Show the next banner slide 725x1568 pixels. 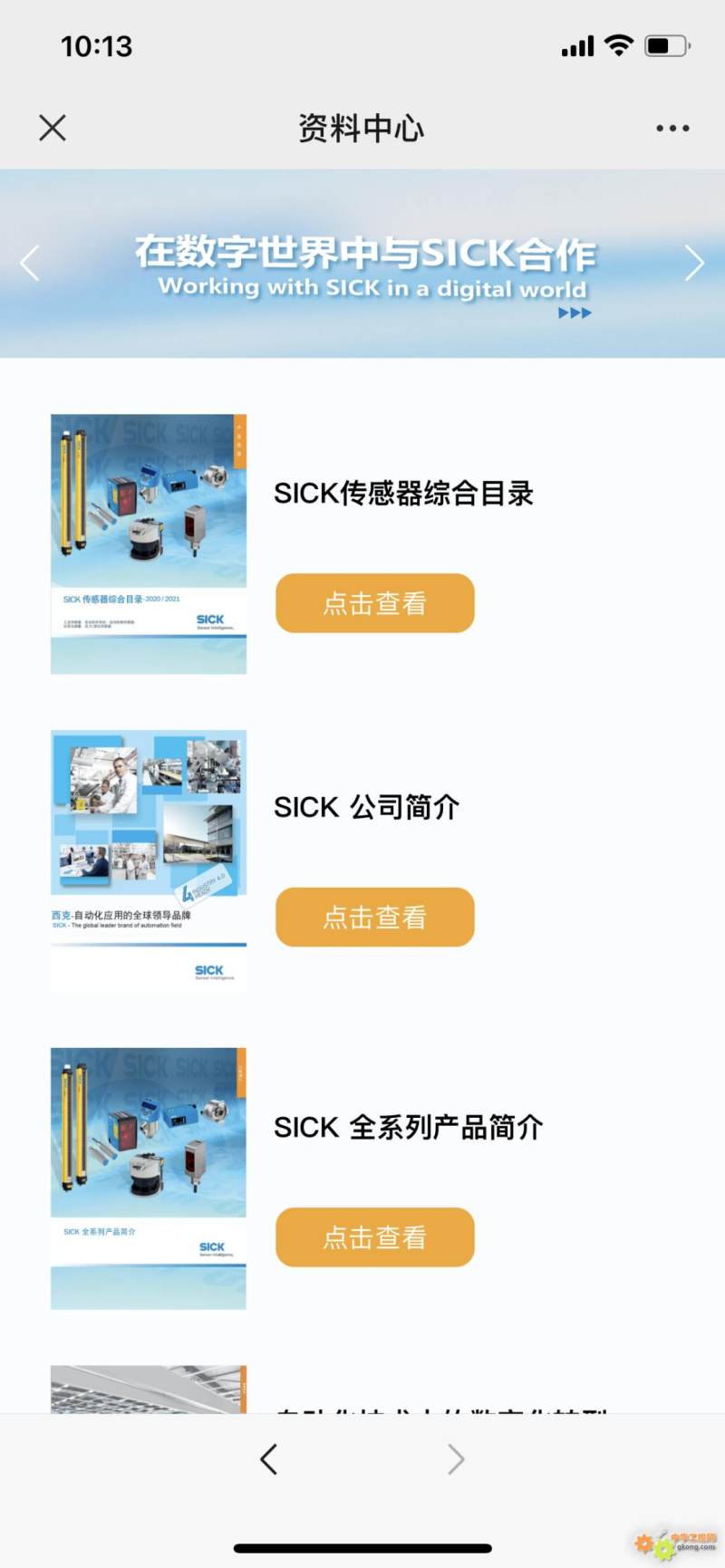694,263
